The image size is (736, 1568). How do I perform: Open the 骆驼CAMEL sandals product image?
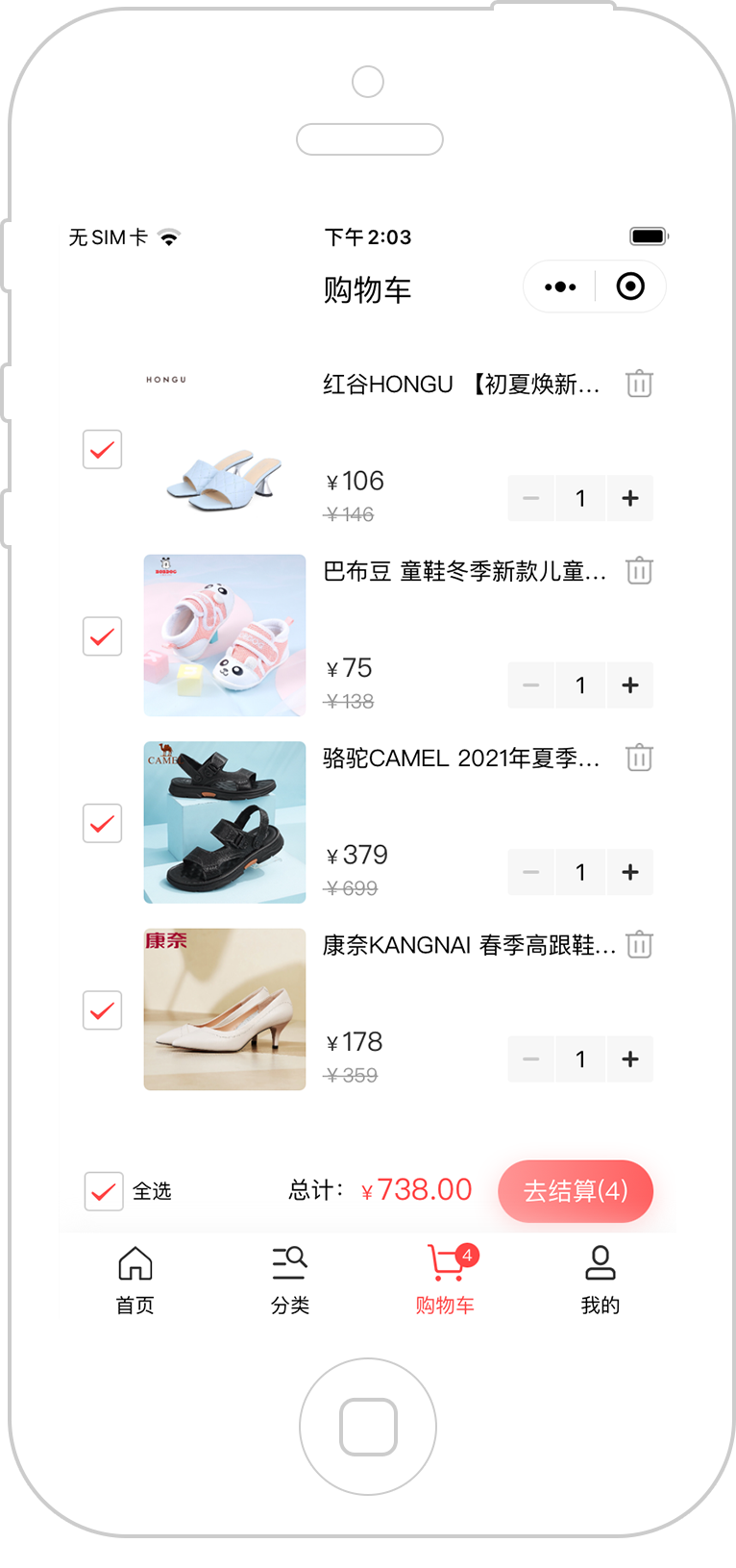(225, 822)
